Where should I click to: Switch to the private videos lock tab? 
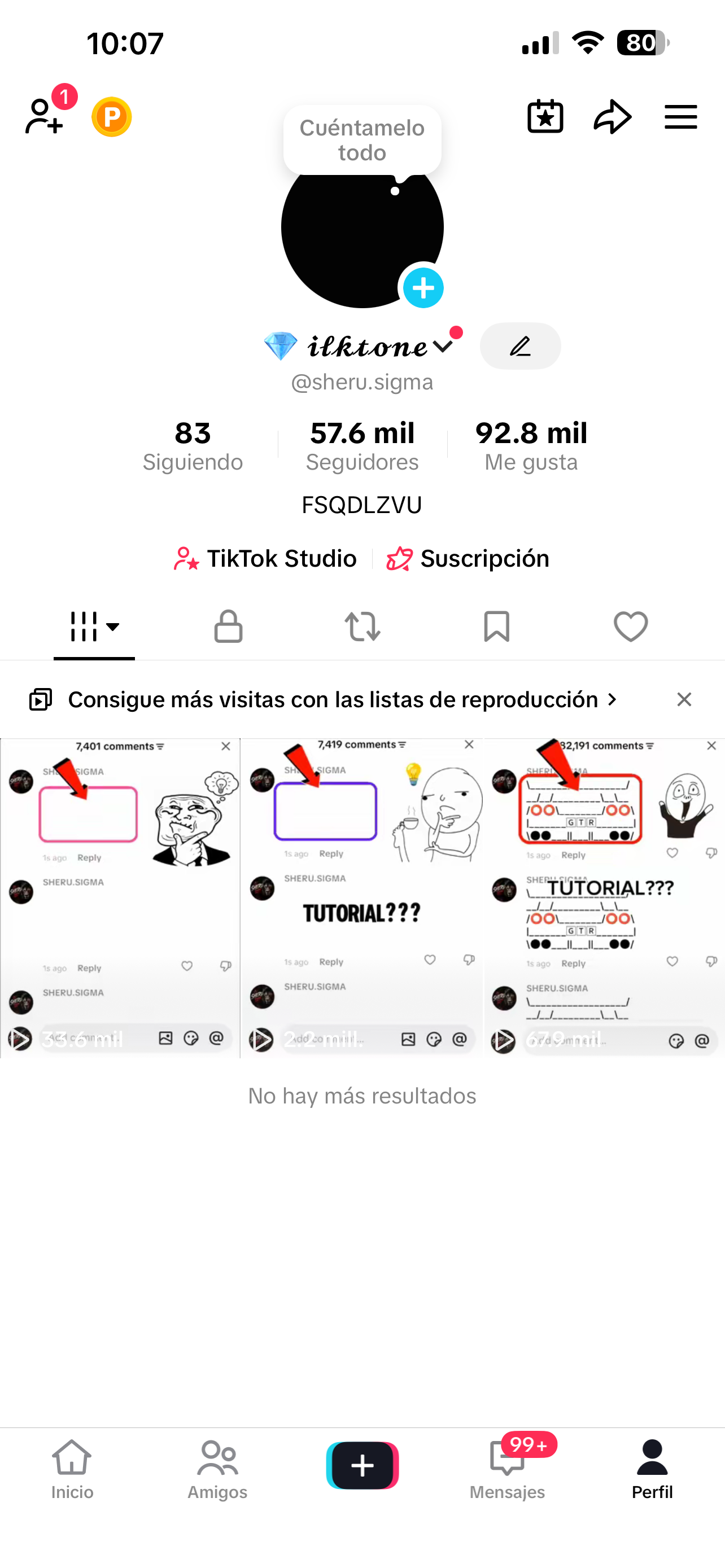pos(228,627)
